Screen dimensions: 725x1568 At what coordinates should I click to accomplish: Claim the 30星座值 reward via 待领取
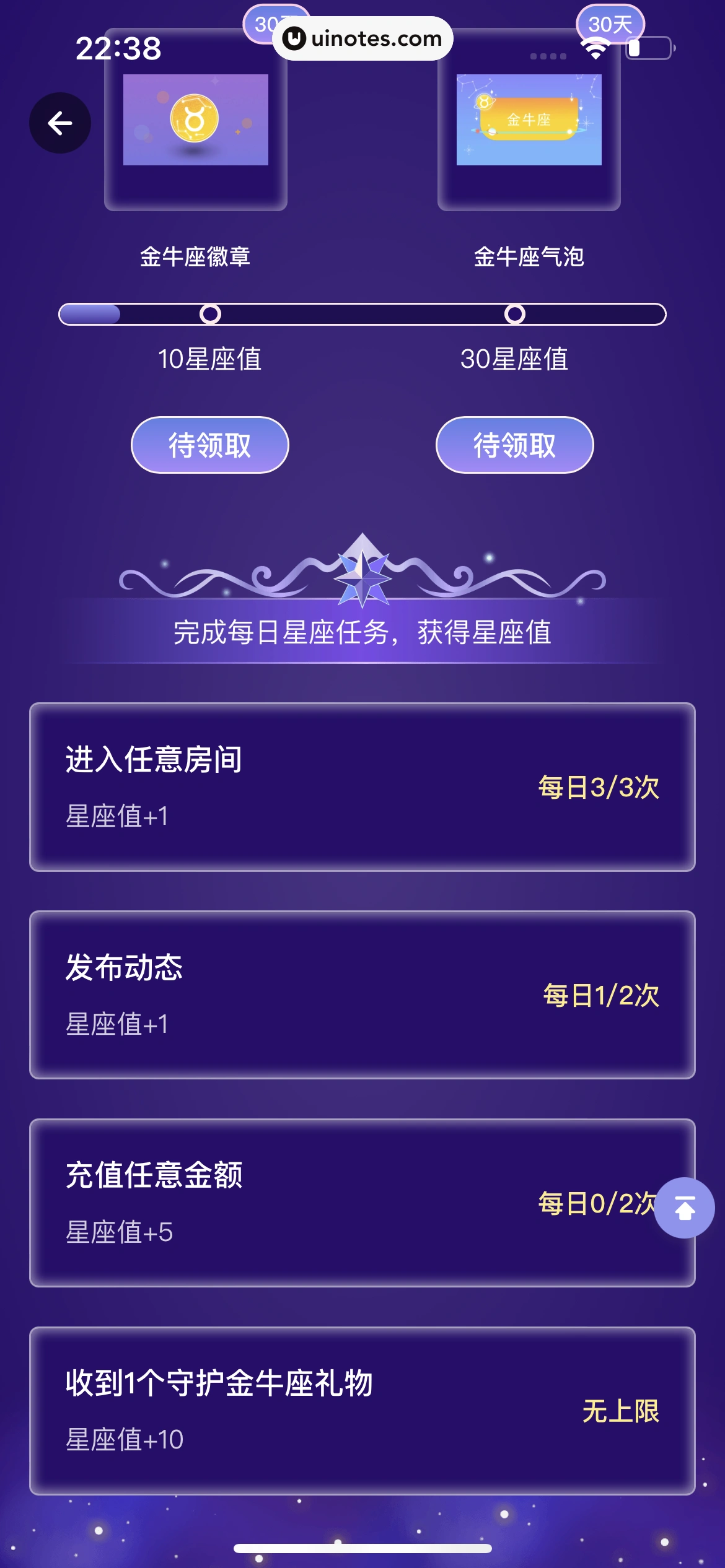pos(514,445)
